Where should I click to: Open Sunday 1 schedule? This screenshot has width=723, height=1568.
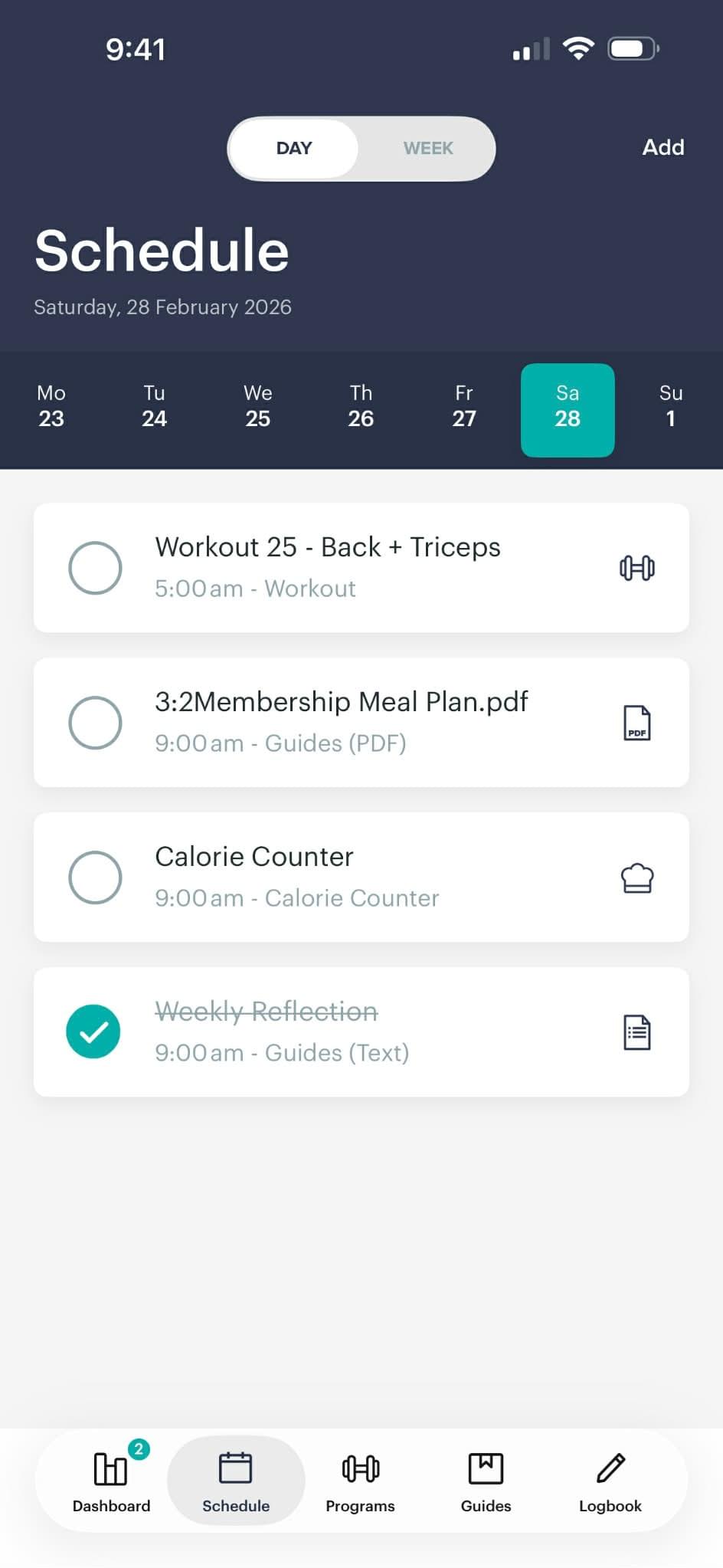coord(670,406)
